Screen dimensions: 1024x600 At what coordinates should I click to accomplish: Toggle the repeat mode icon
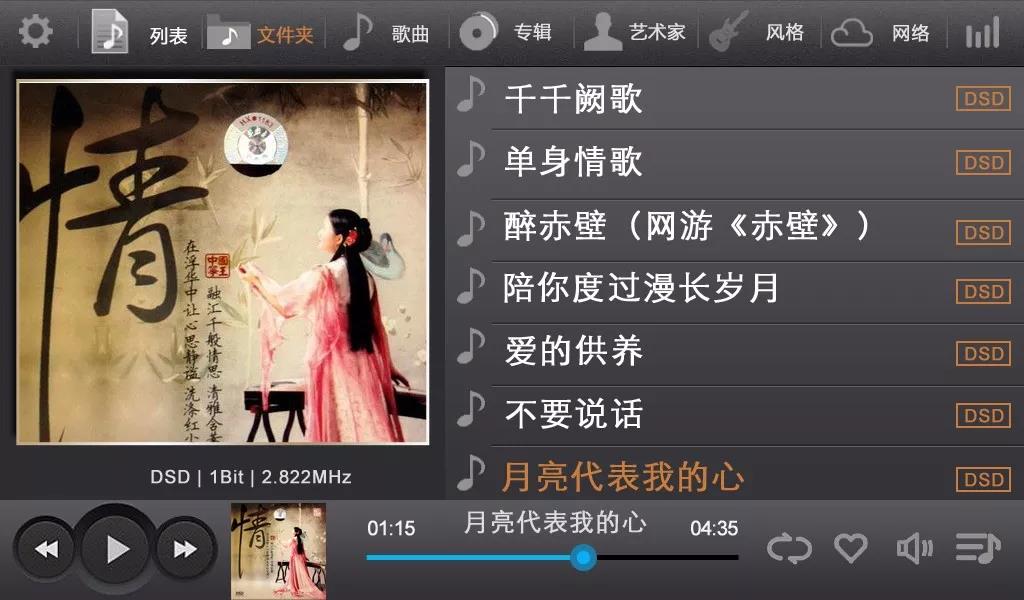[788, 548]
